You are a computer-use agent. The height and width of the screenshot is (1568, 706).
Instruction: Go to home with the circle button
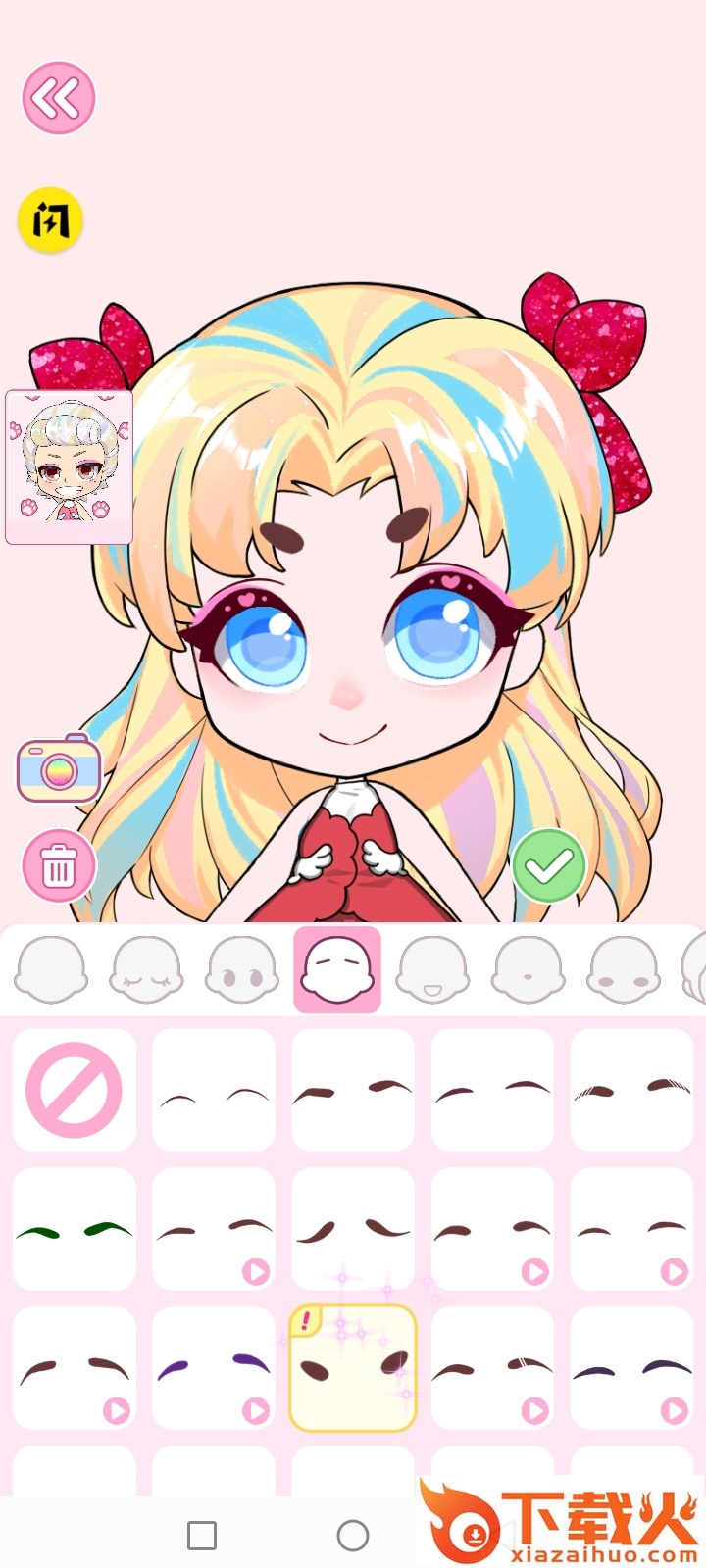(x=353, y=1536)
